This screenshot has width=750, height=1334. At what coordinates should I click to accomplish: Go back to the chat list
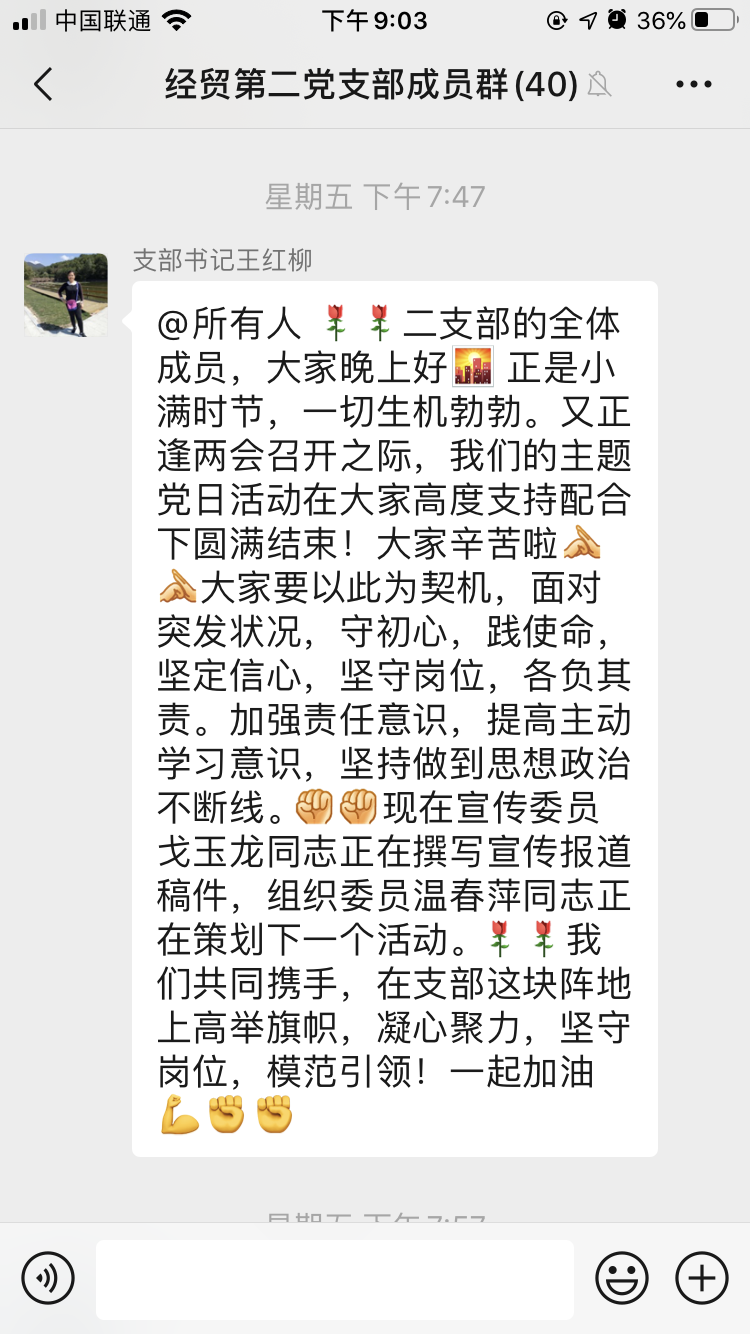tap(43, 85)
